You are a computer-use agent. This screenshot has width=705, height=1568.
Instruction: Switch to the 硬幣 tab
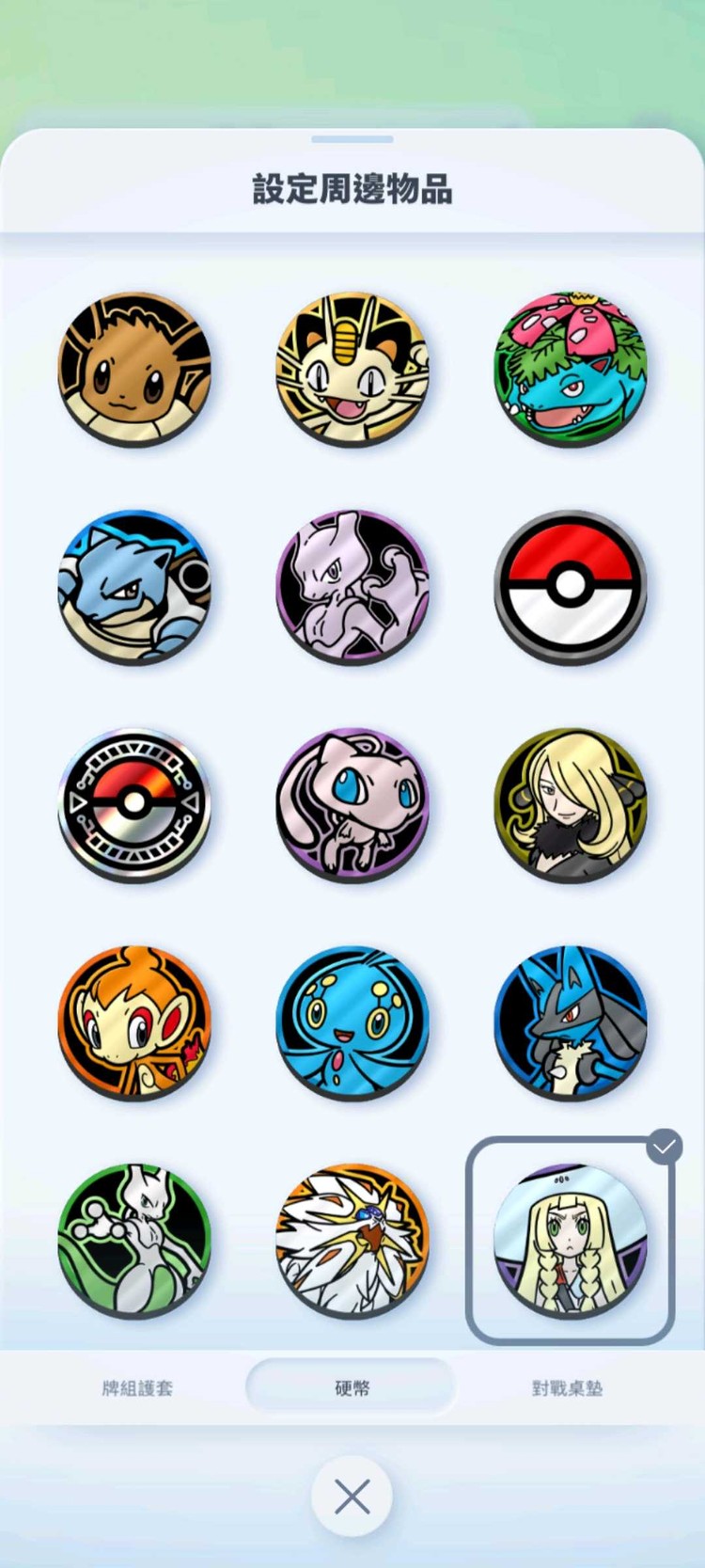tap(352, 1387)
